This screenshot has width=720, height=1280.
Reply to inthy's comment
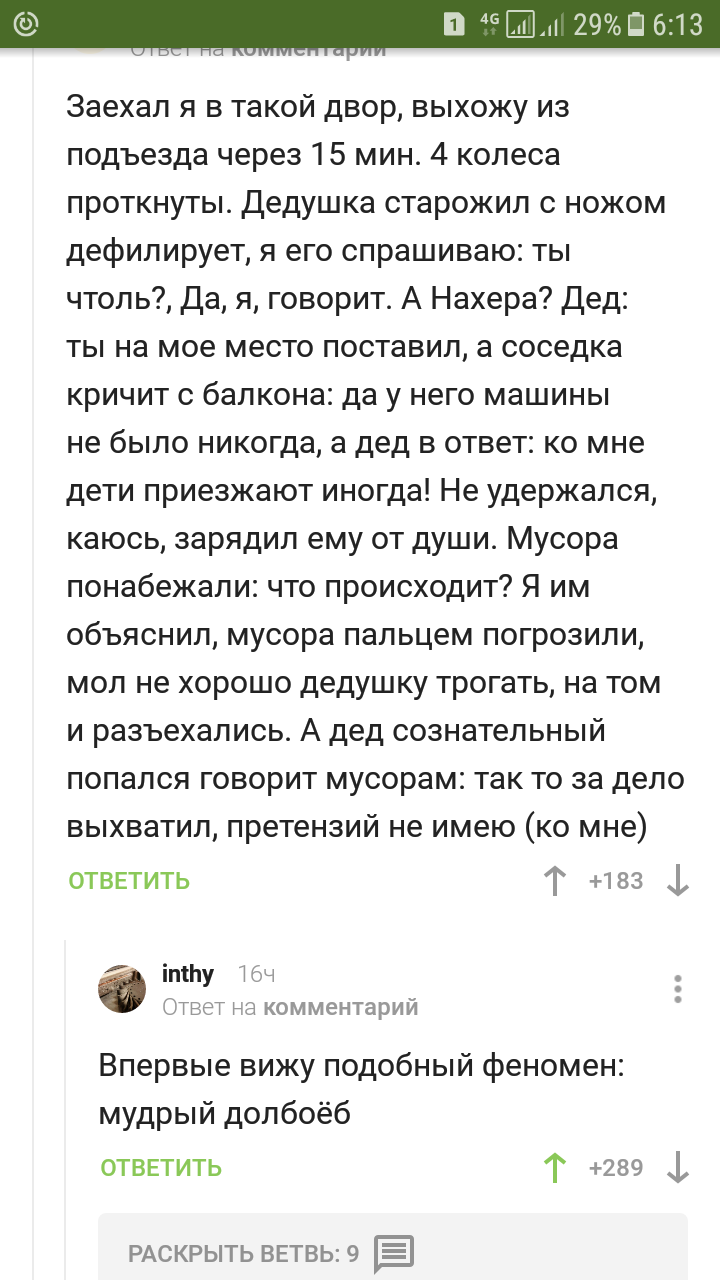click(x=161, y=1168)
